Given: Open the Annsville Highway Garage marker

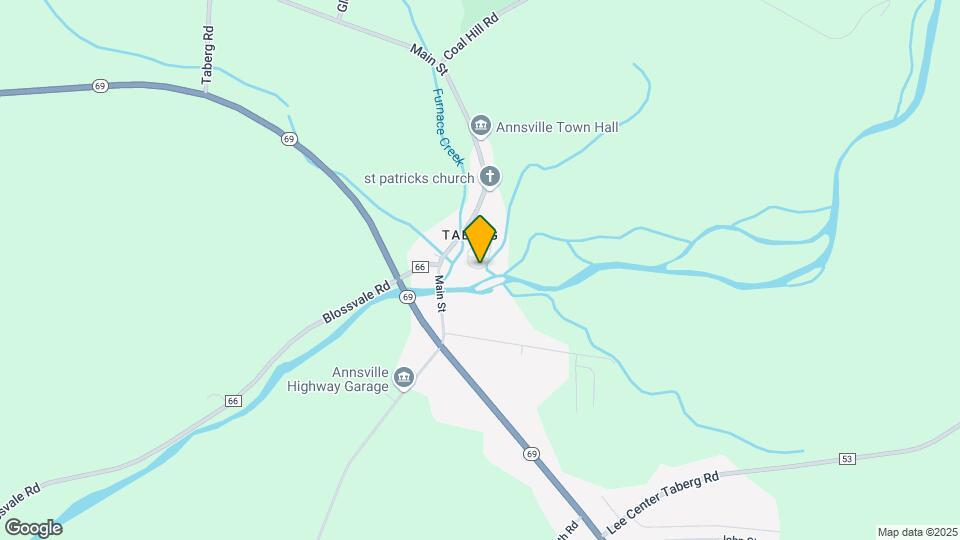Looking at the screenshot, I should (404, 377).
